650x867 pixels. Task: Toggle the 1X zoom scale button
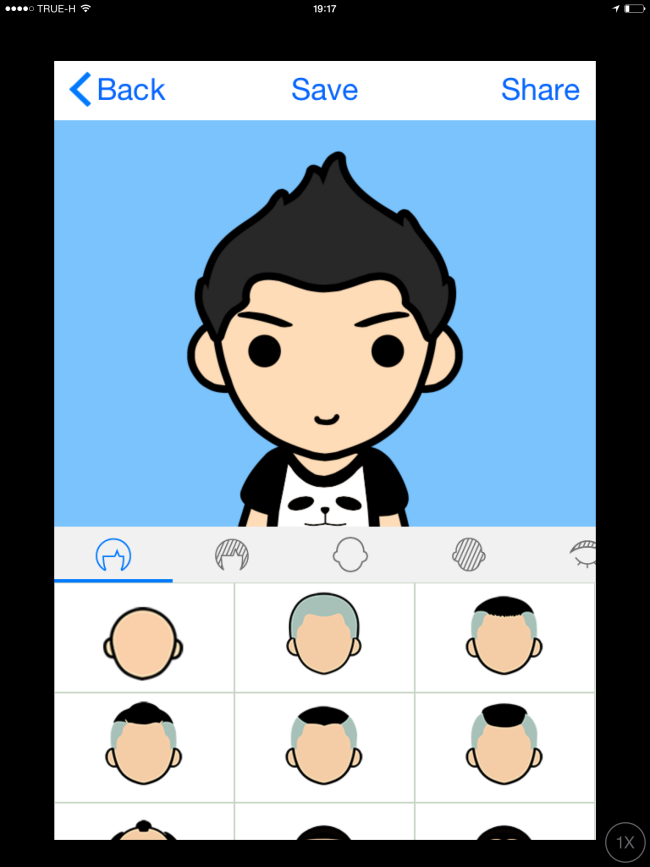coord(625,843)
